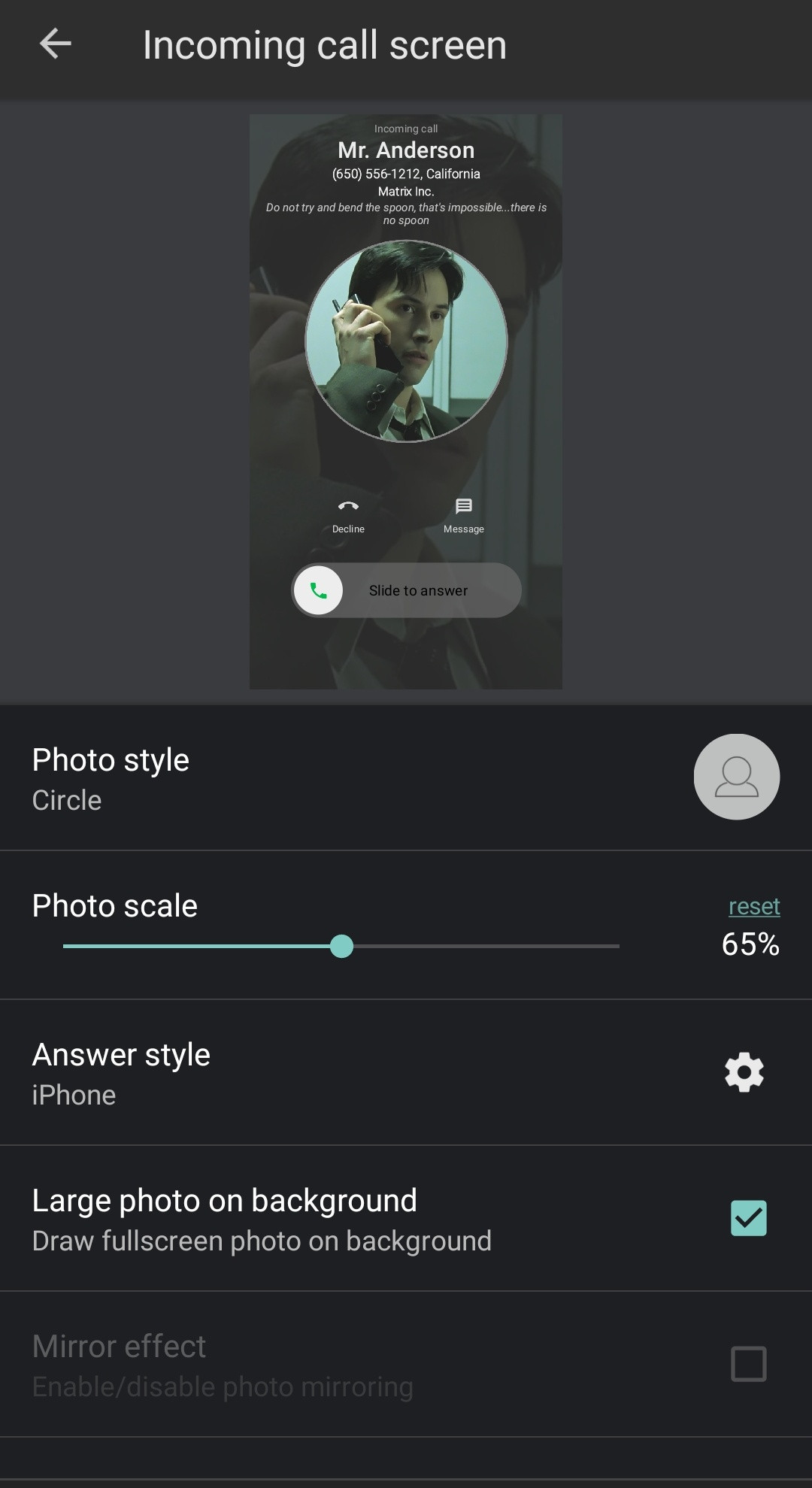The image size is (812, 1488).
Task: Tap the back arrow in the header
Action: tap(55, 44)
